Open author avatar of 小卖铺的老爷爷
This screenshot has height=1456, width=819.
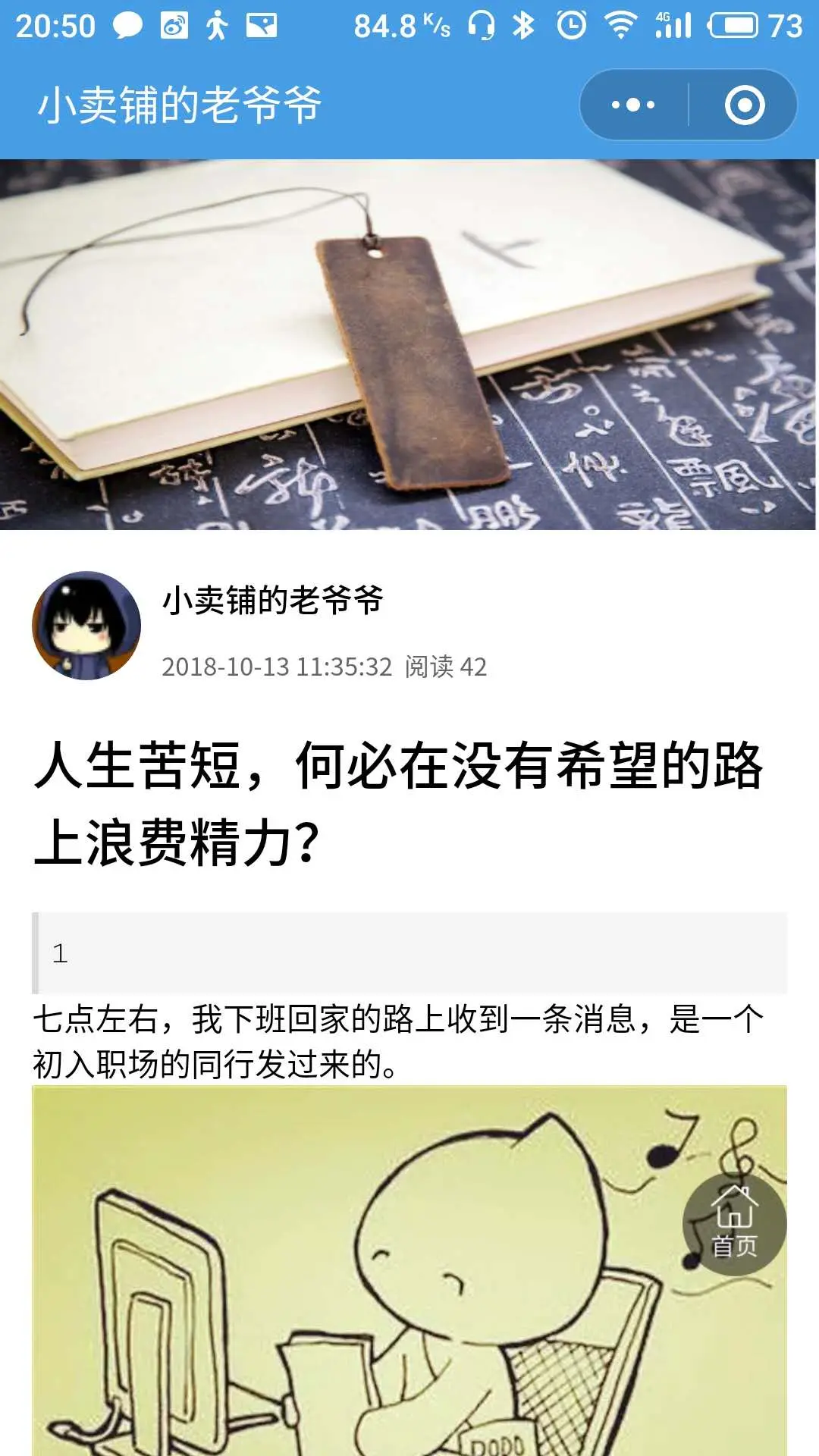(86, 626)
